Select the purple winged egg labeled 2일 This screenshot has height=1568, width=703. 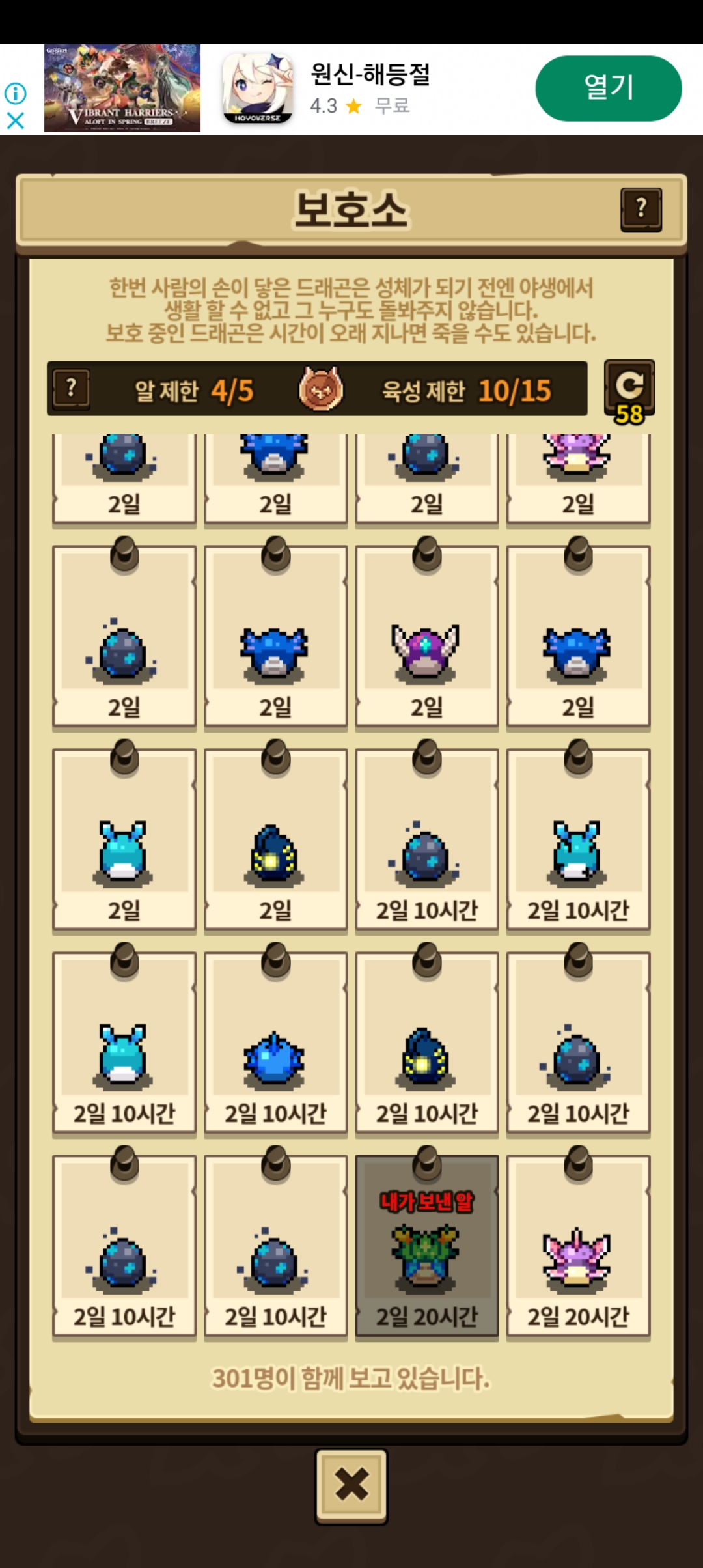426,638
